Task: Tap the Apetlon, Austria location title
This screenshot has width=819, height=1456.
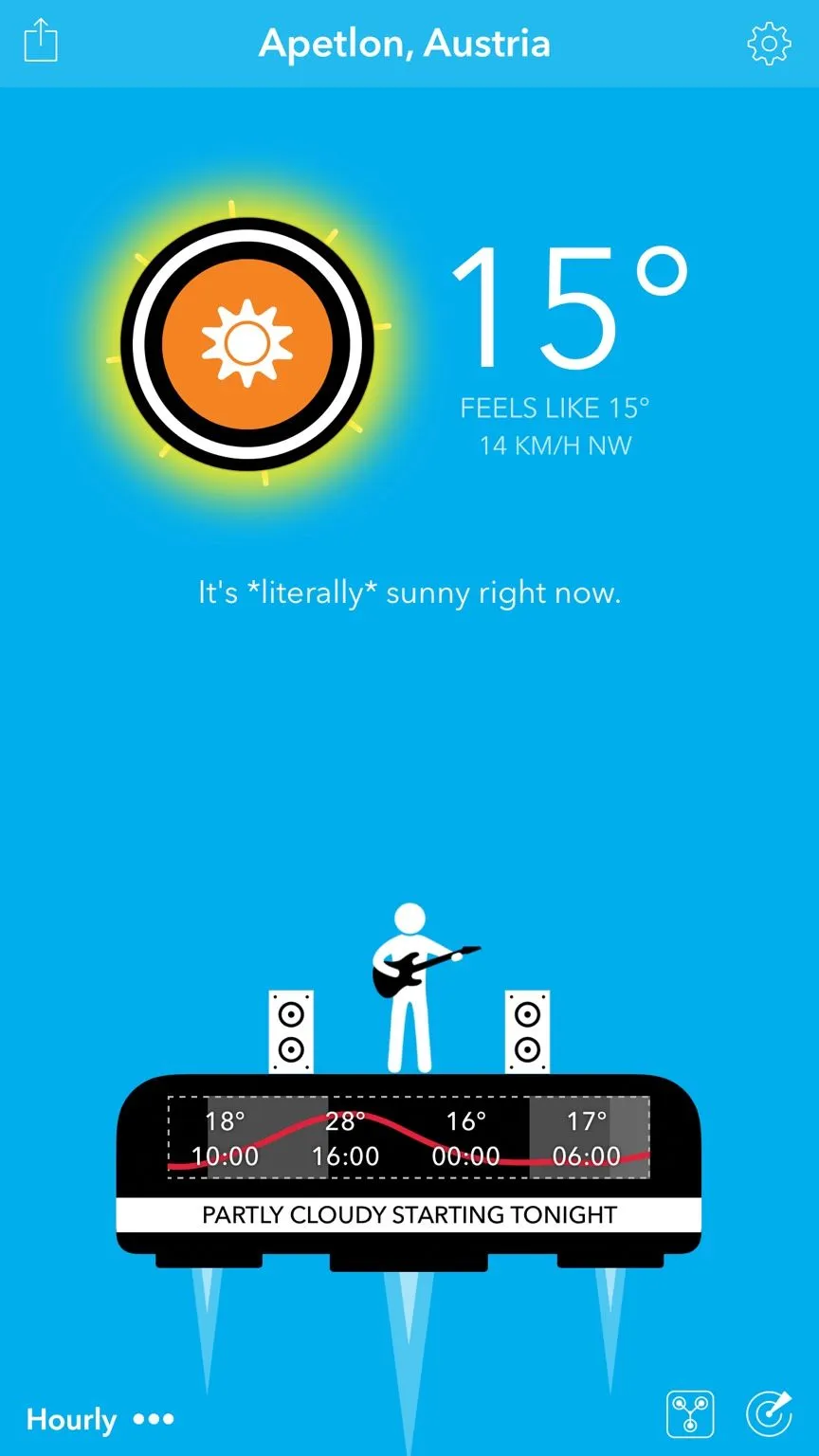Action: (x=405, y=44)
